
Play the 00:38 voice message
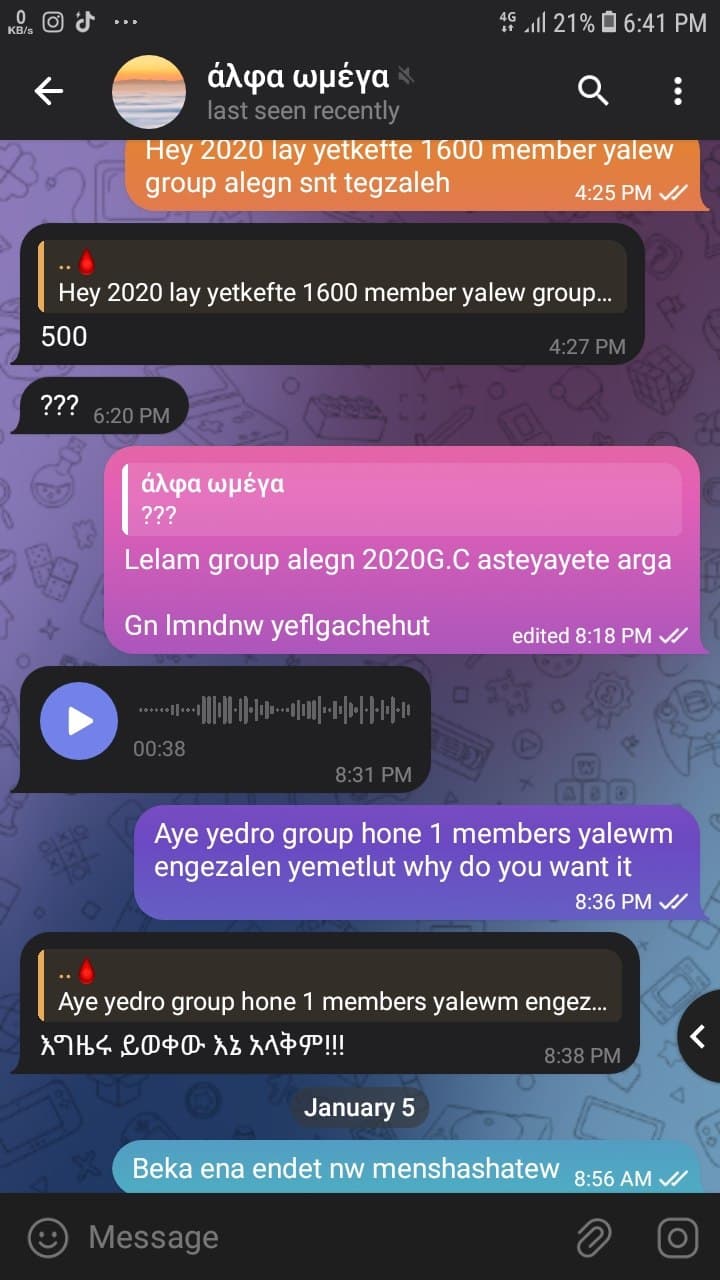(x=79, y=721)
